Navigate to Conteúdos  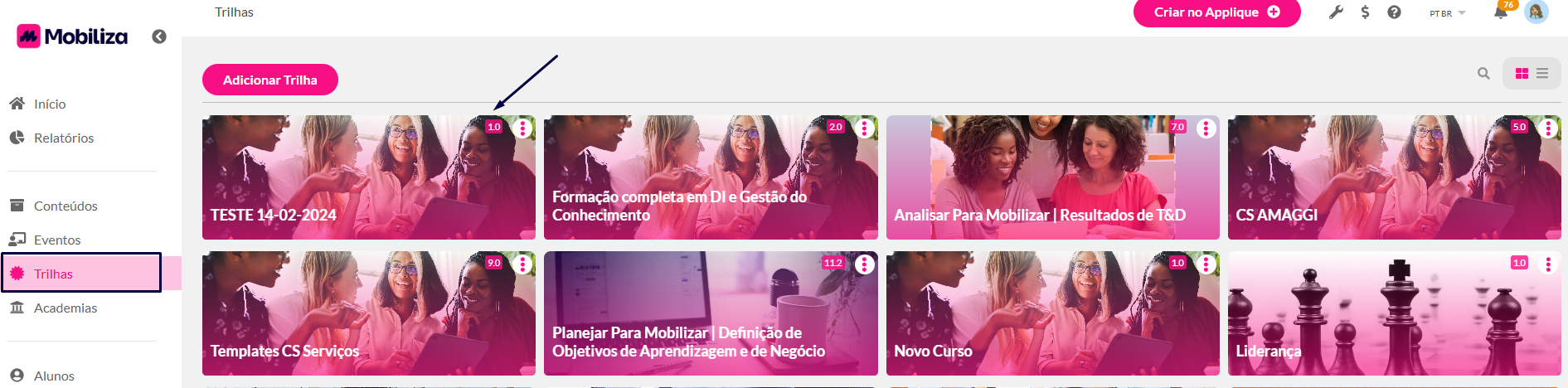65,206
